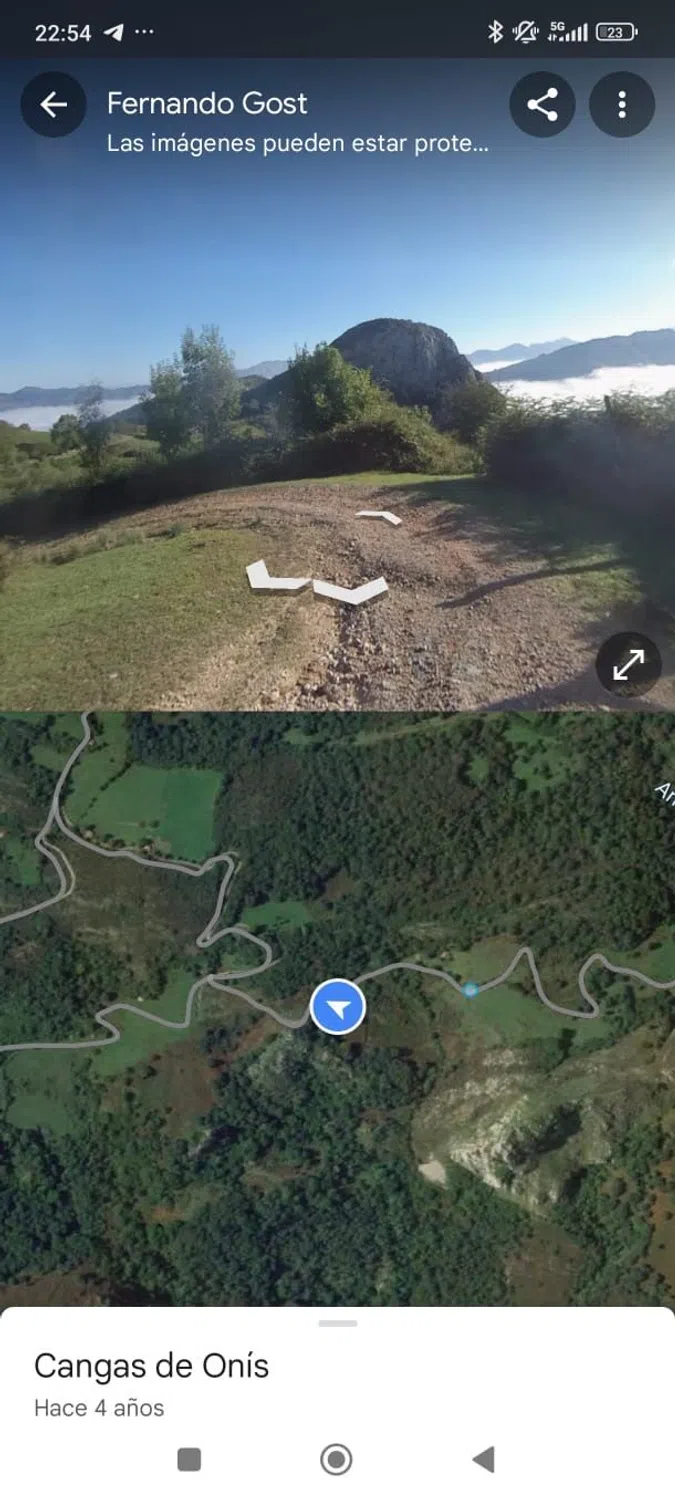Expand the Cangas de Onís bottom sheet handle

(x=338, y=1323)
